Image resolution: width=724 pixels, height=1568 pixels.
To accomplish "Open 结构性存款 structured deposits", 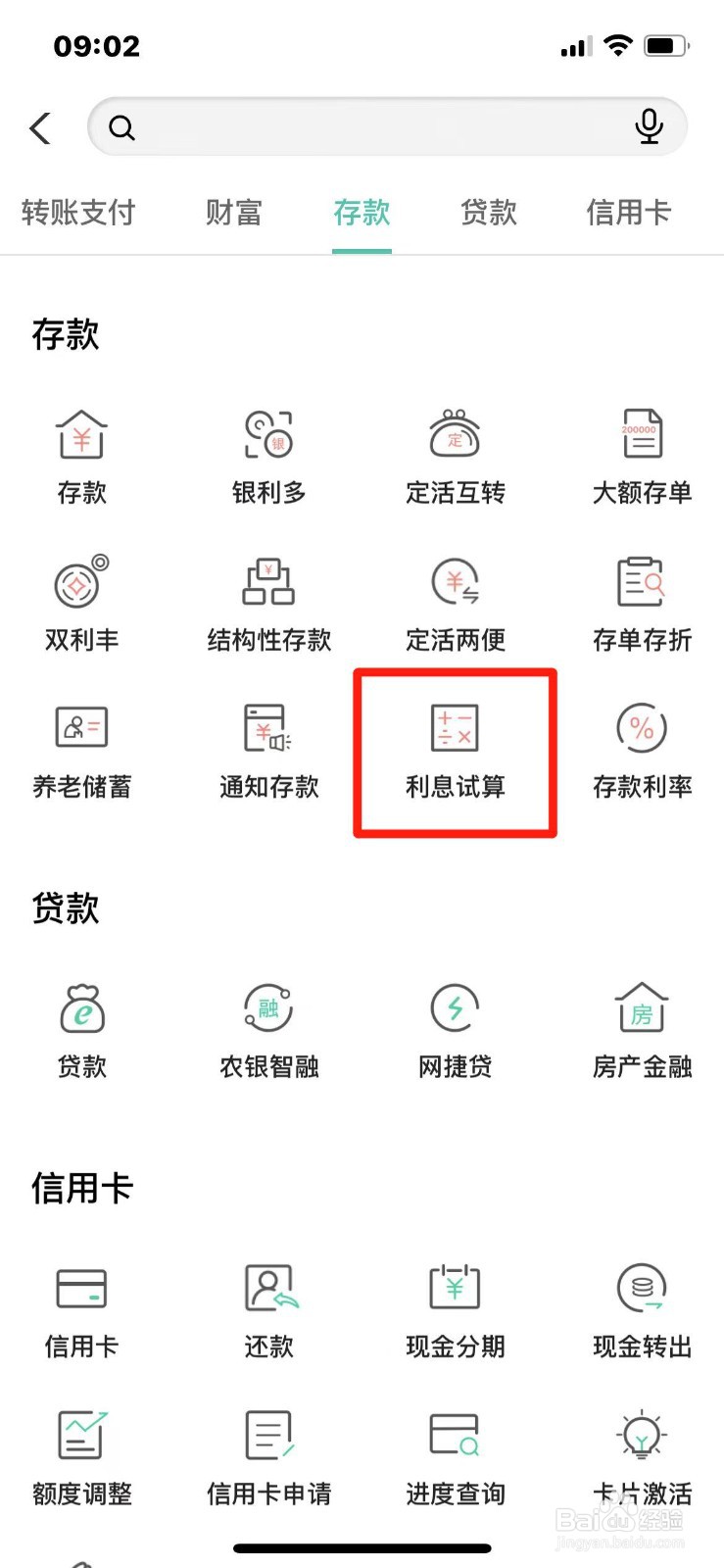I will click(267, 603).
